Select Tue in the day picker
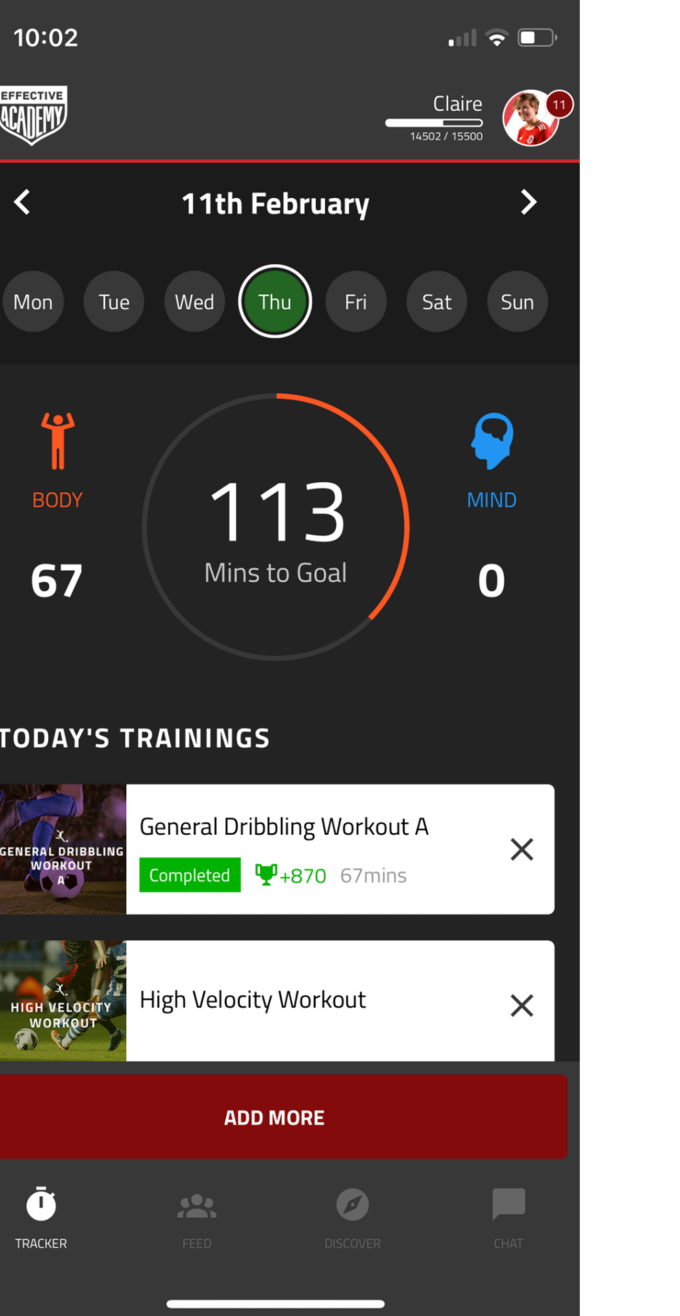680x1316 pixels. click(x=114, y=302)
